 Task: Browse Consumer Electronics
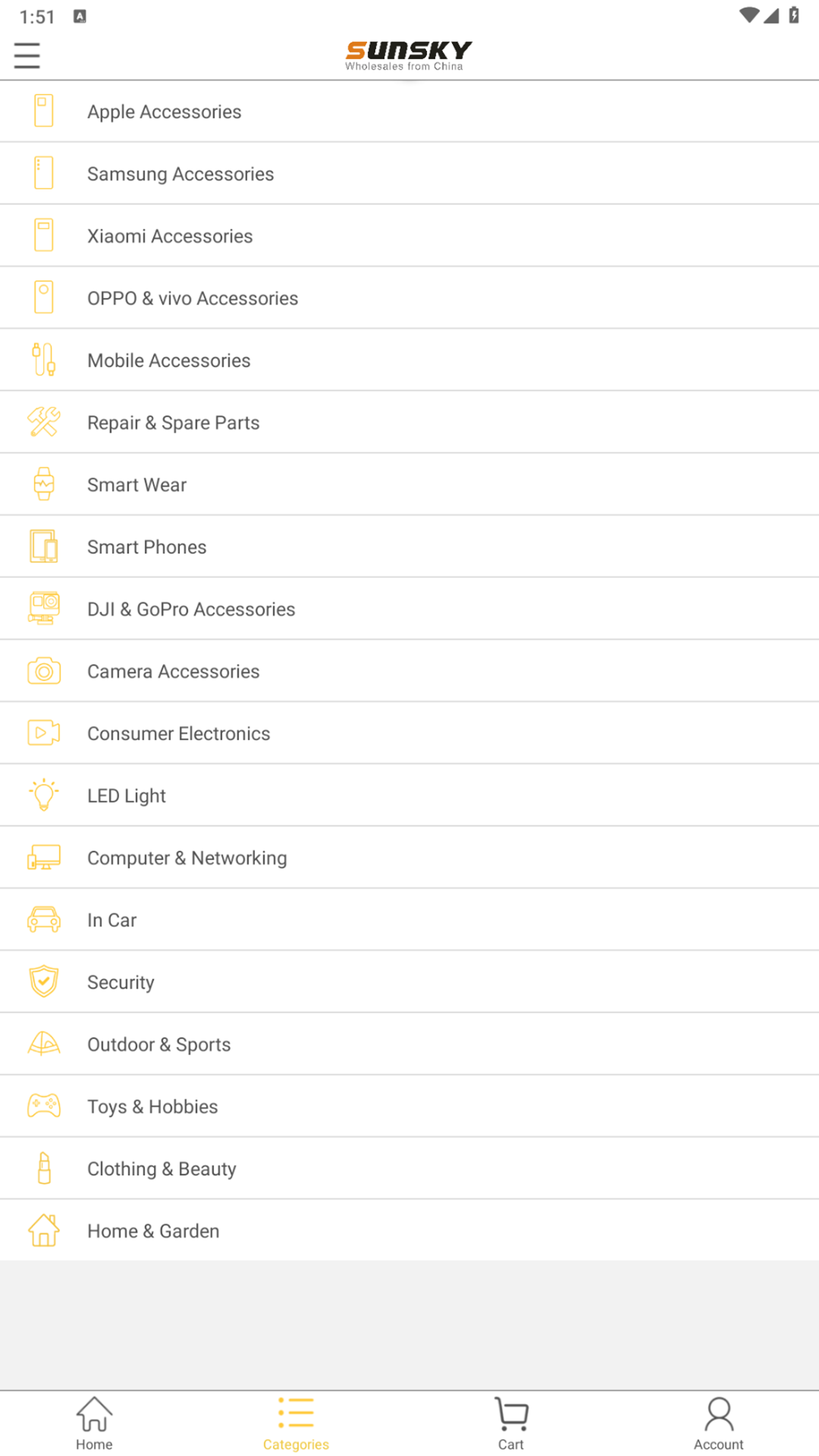[x=178, y=733]
